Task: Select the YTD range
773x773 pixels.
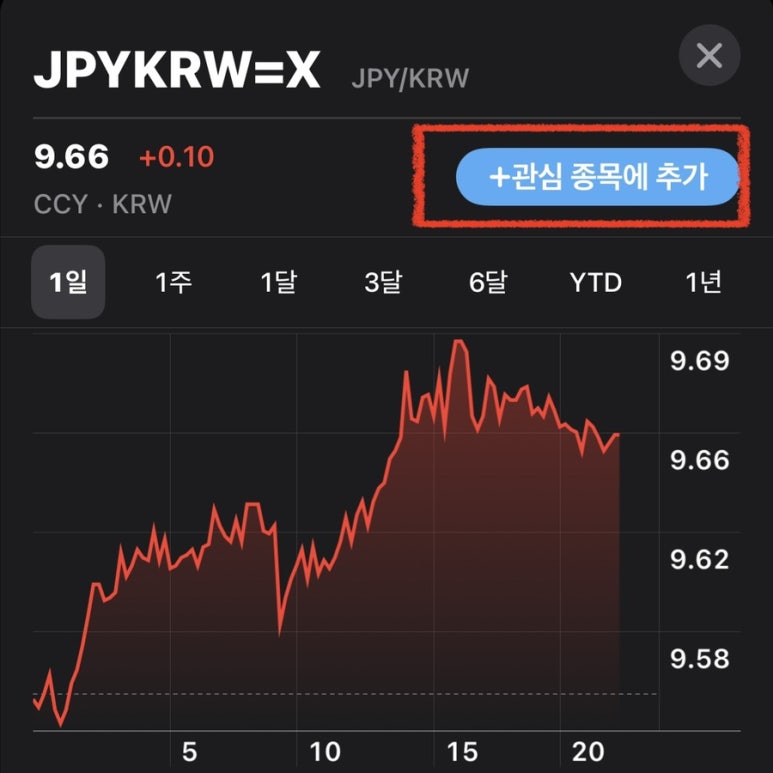Action: pos(596,282)
